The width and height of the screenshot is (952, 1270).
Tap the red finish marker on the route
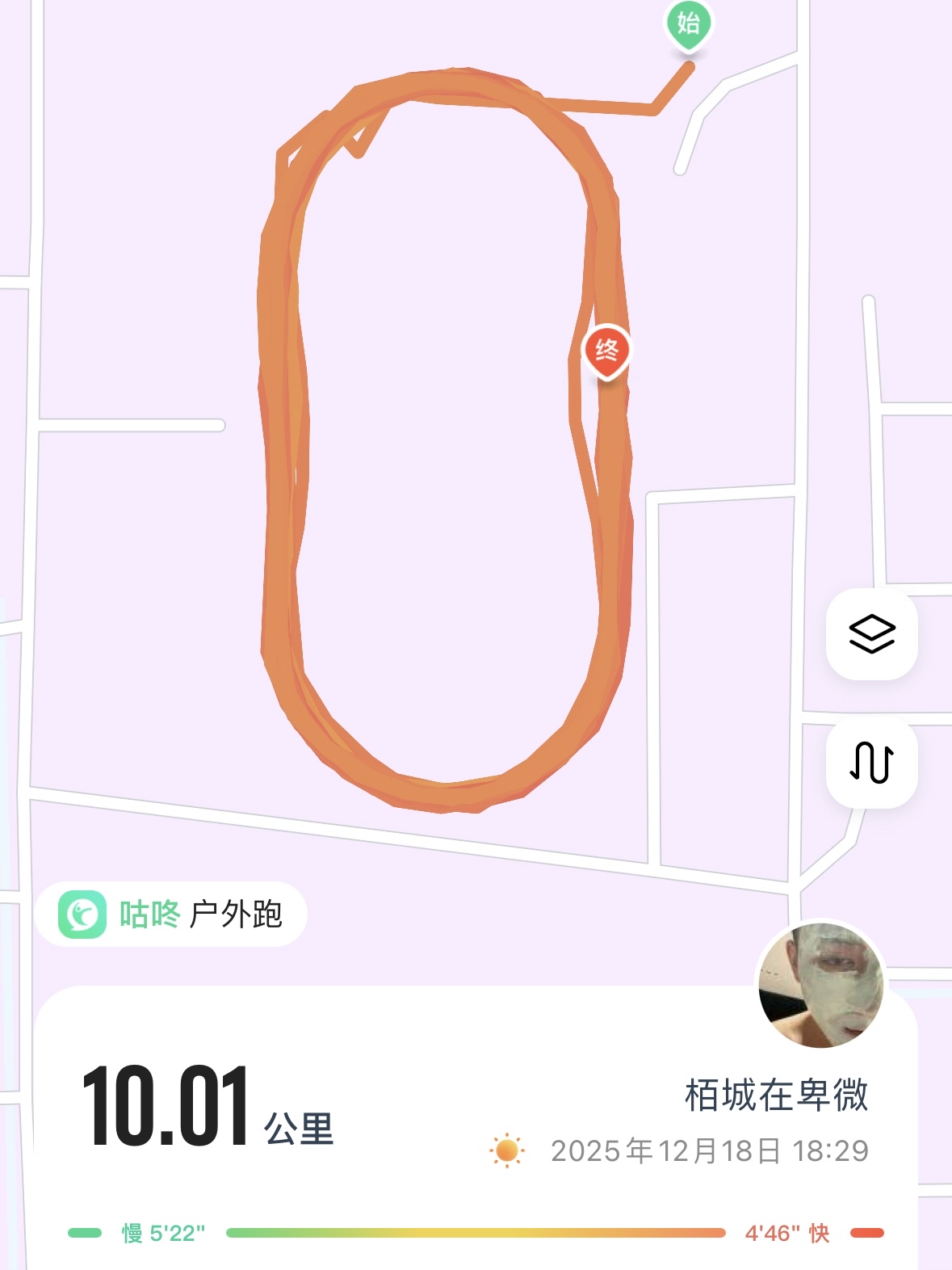606,351
